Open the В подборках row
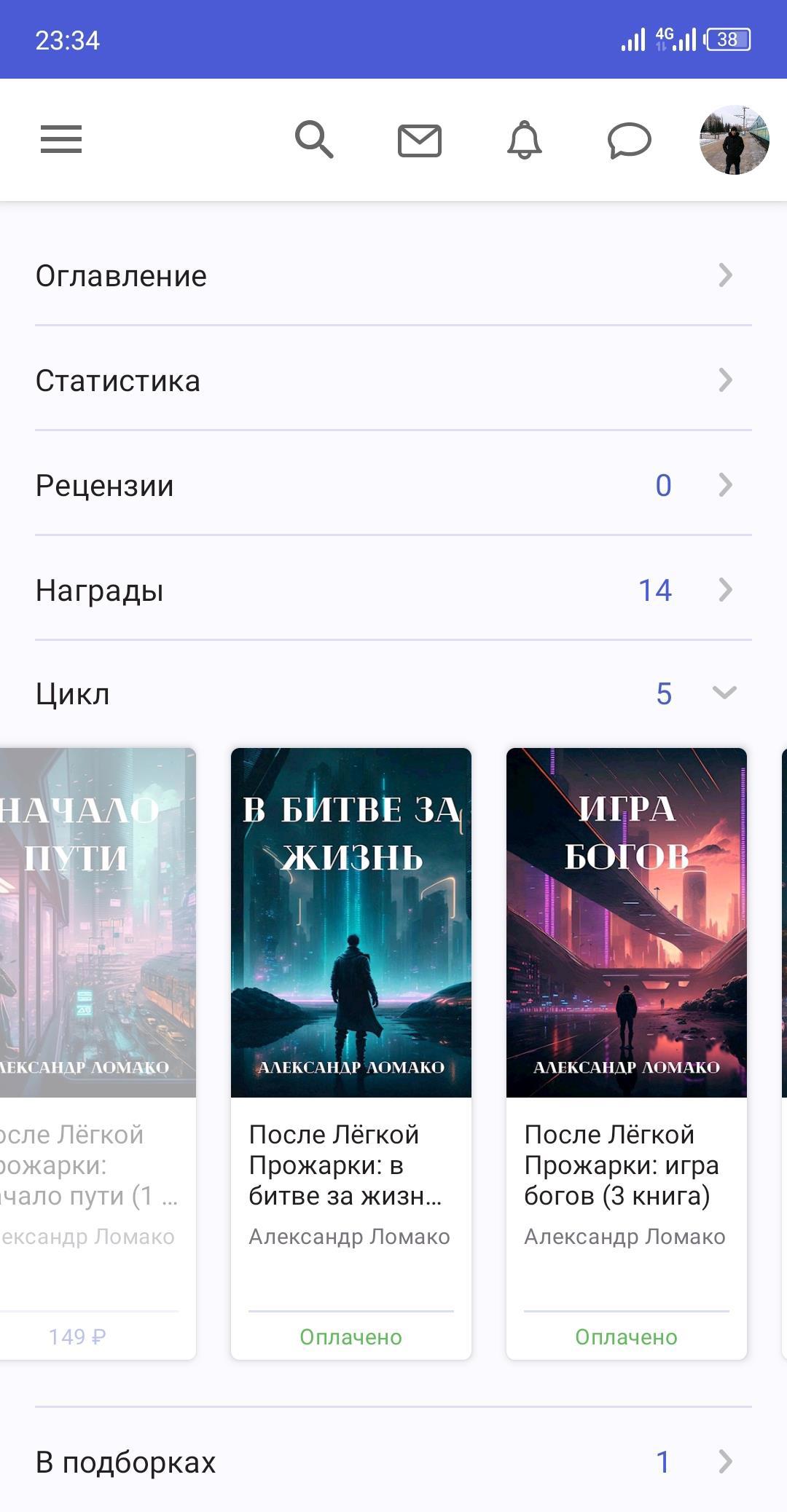 [x=393, y=1462]
